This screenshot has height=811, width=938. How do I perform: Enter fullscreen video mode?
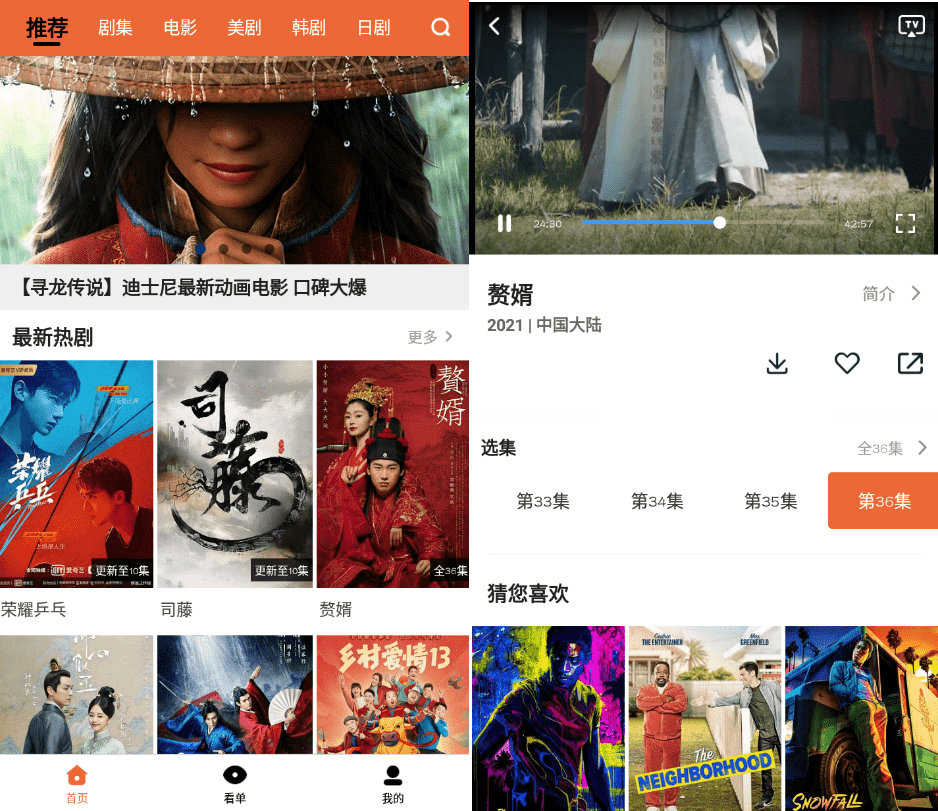click(x=905, y=224)
